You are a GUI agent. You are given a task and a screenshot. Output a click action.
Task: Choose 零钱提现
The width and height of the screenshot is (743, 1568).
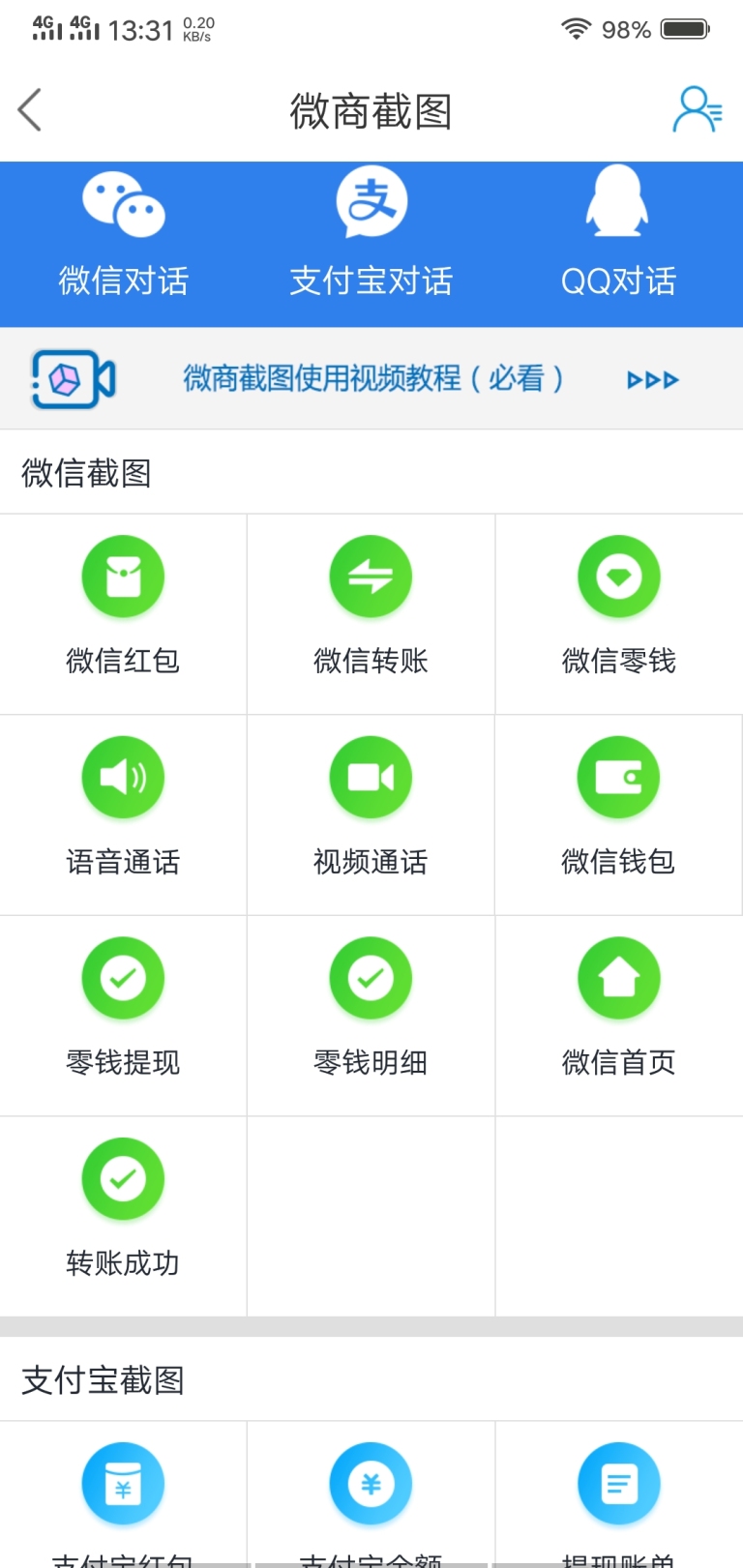point(123,1016)
